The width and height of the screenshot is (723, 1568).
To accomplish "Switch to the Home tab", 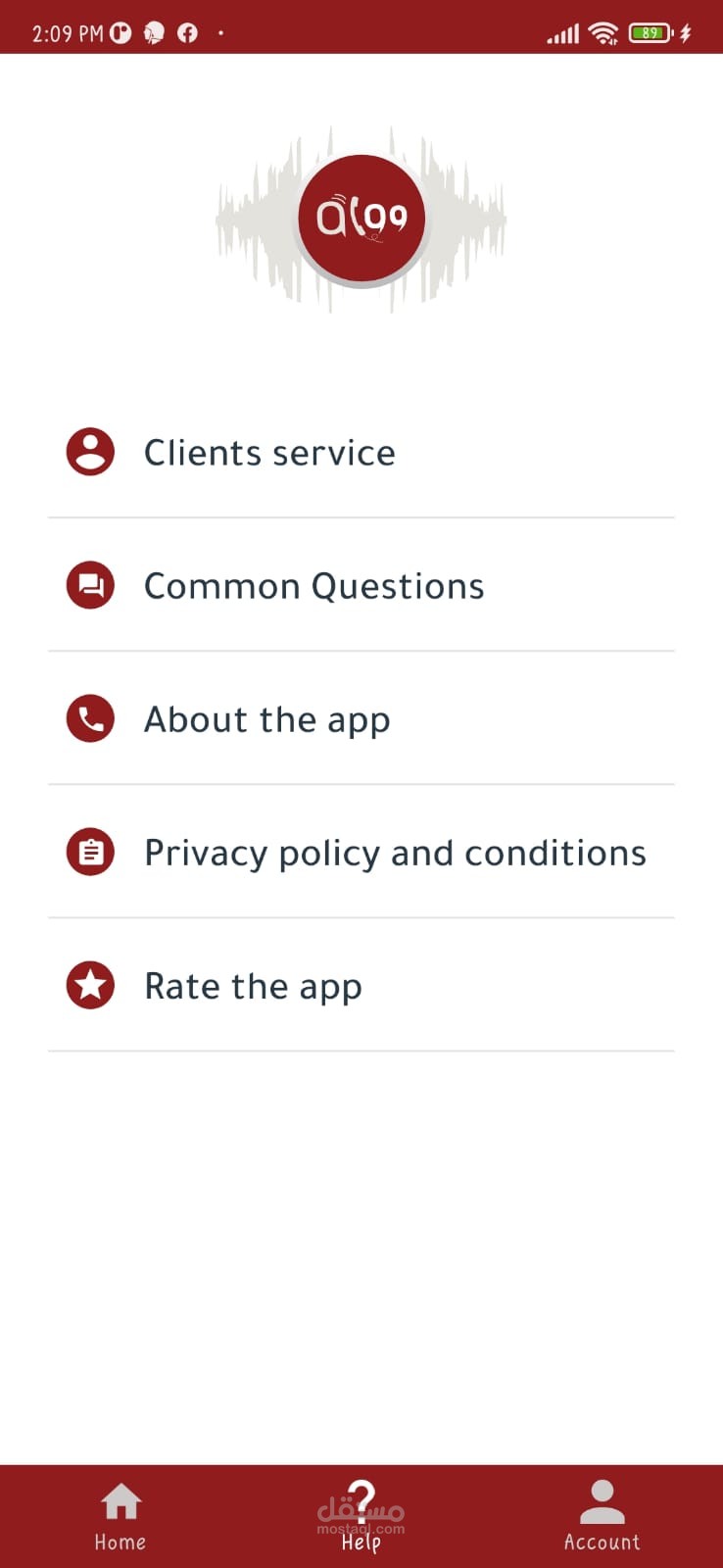I will pos(120,1517).
